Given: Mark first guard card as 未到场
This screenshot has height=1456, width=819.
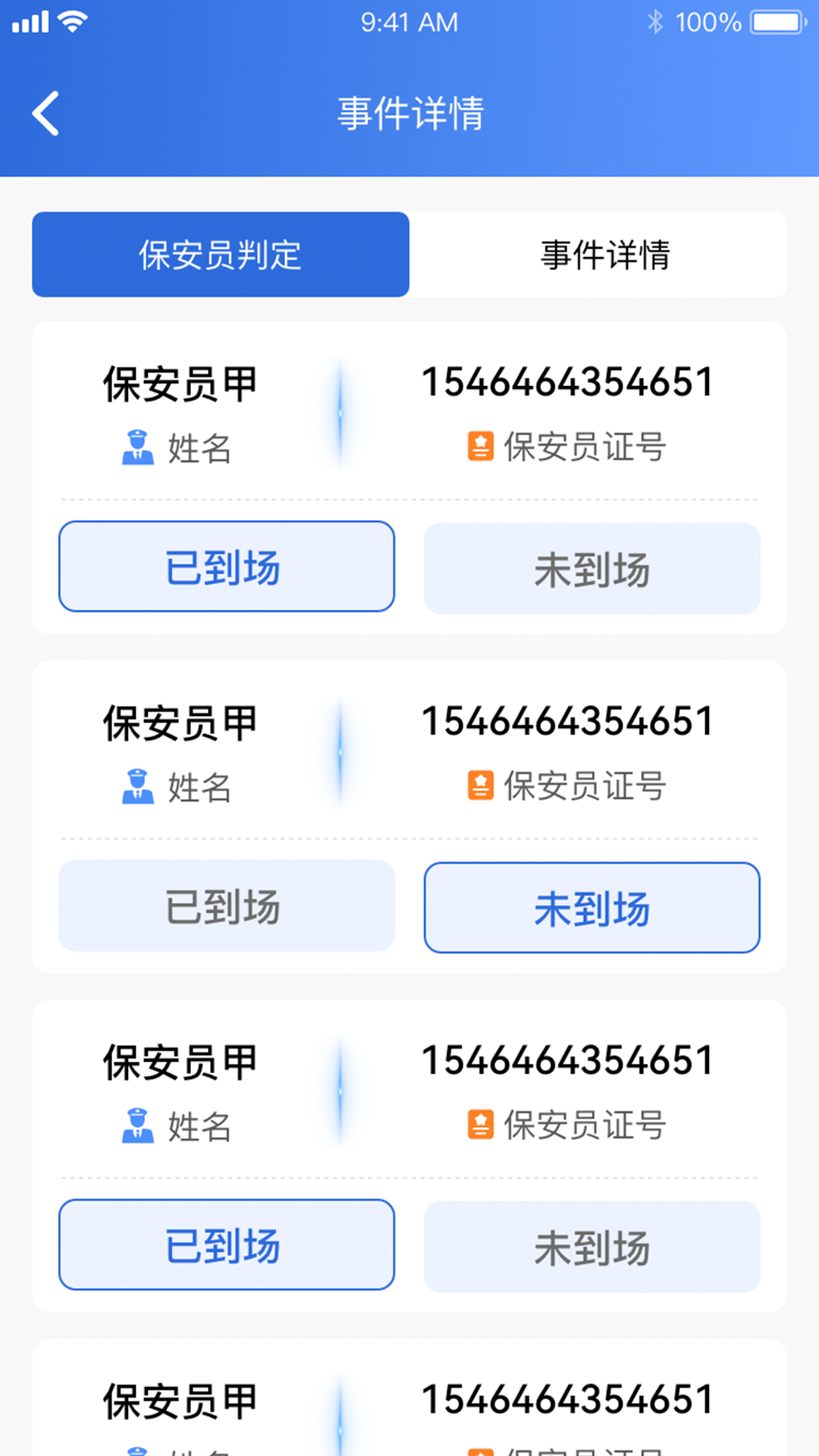Looking at the screenshot, I should click(x=591, y=569).
